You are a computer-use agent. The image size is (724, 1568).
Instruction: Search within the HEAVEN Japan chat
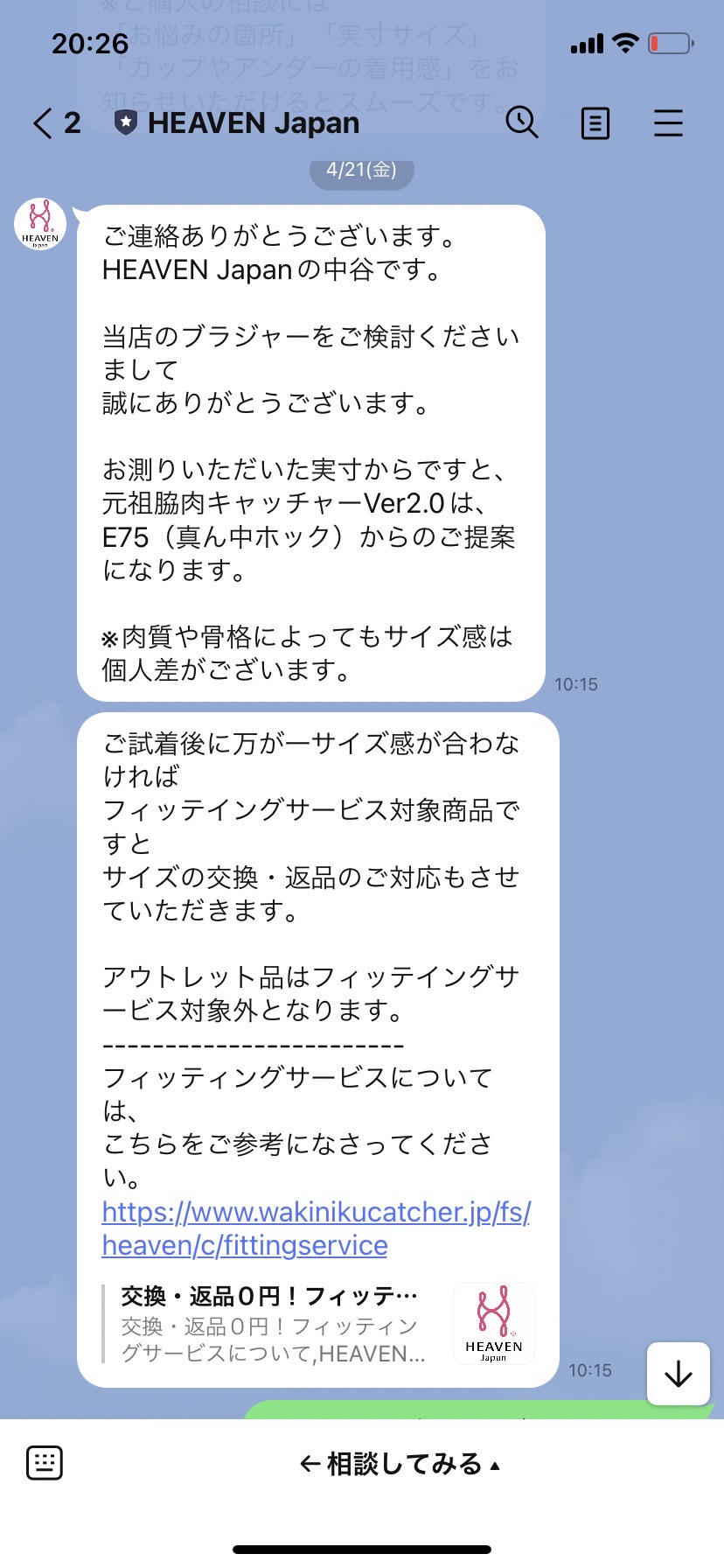pyautogui.click(x=522, y=122)
